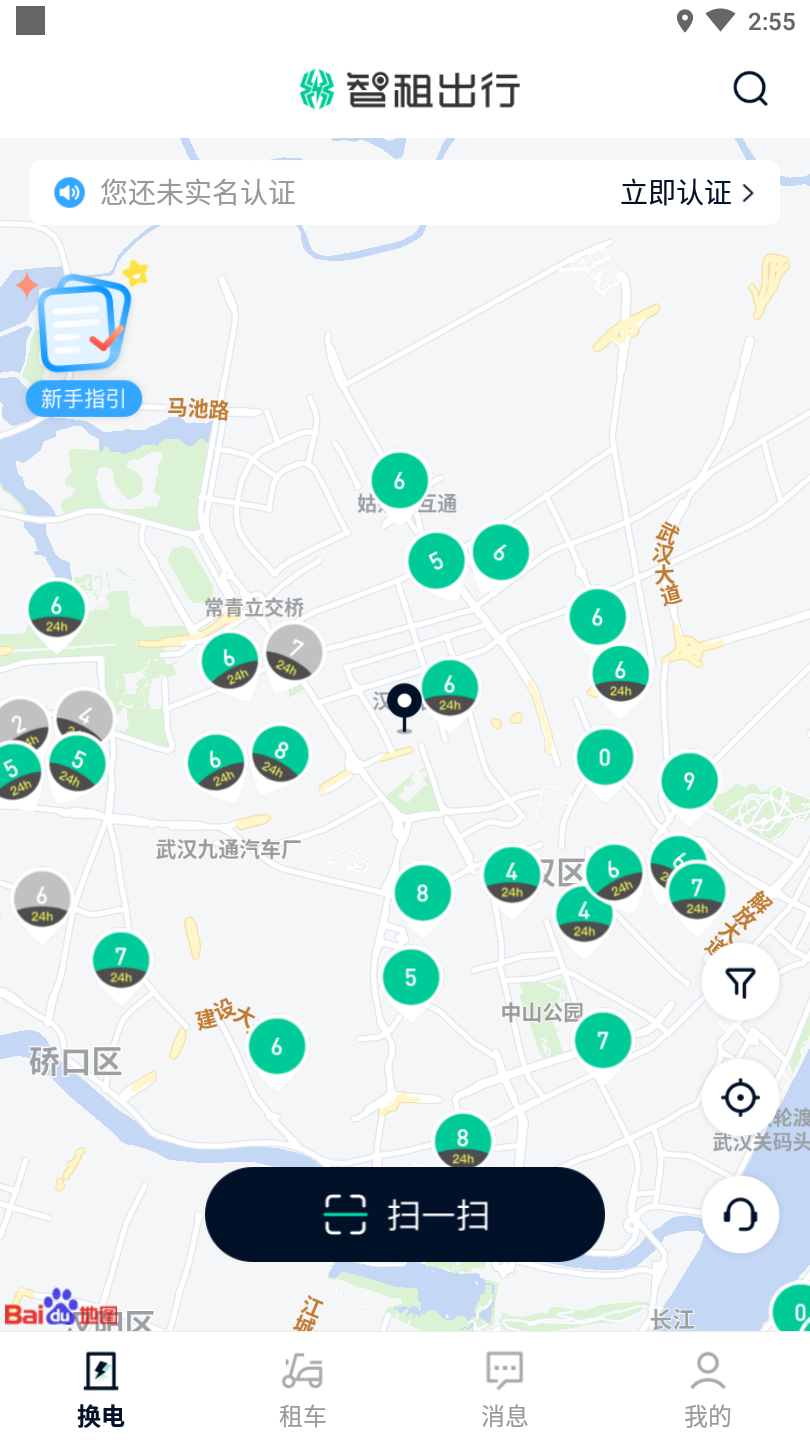Select the grey station marker showing 7
Image resolution: width=810 pixels, height=1440 pixels.
[x=295, y=652]
